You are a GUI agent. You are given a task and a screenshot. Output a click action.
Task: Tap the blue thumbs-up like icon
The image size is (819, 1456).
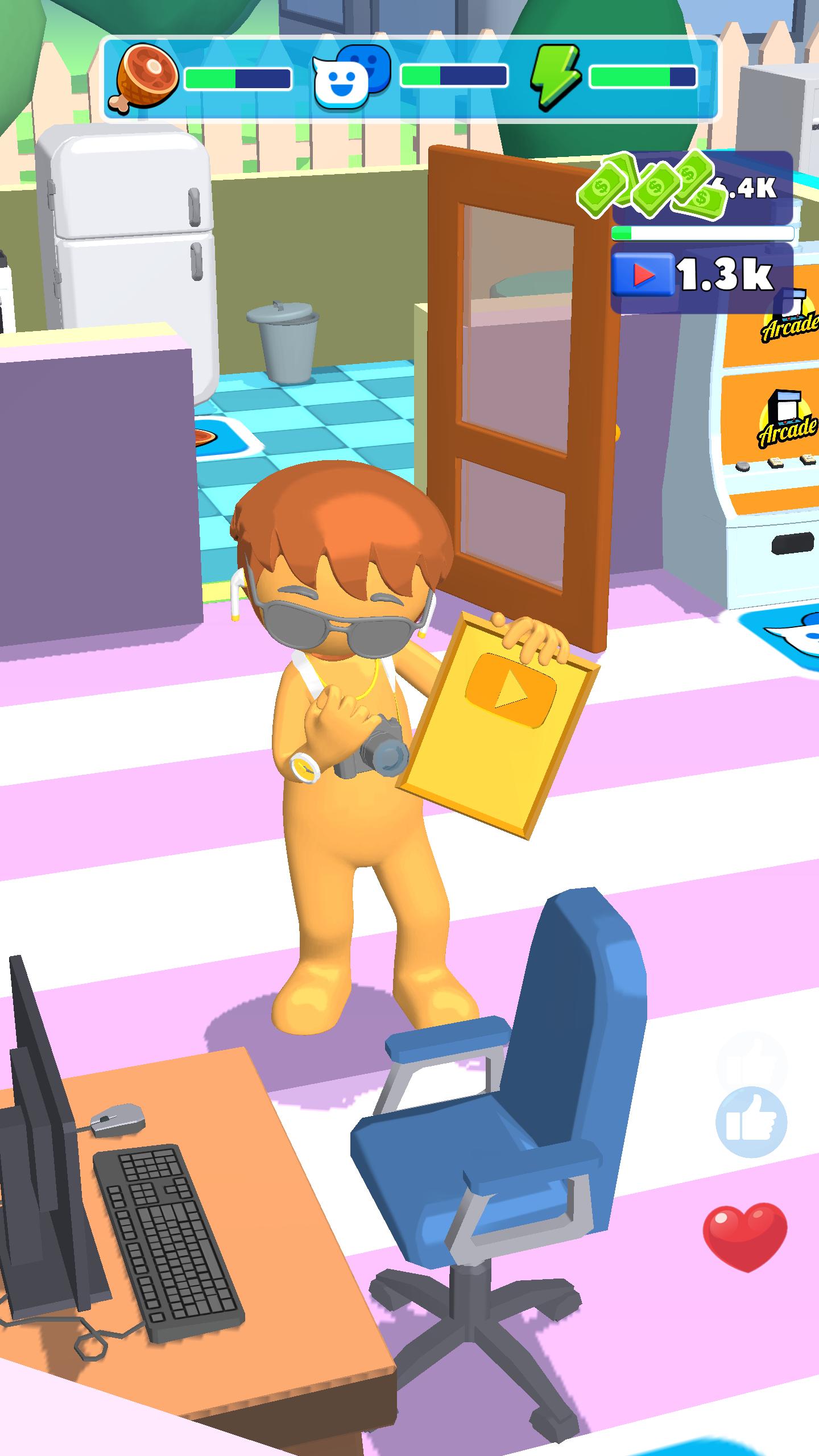coord(751,1121)
